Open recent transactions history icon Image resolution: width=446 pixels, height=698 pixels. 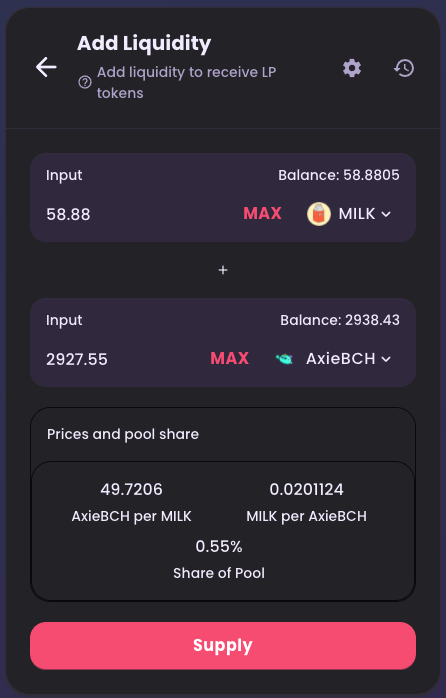click(x=404, y=68)
